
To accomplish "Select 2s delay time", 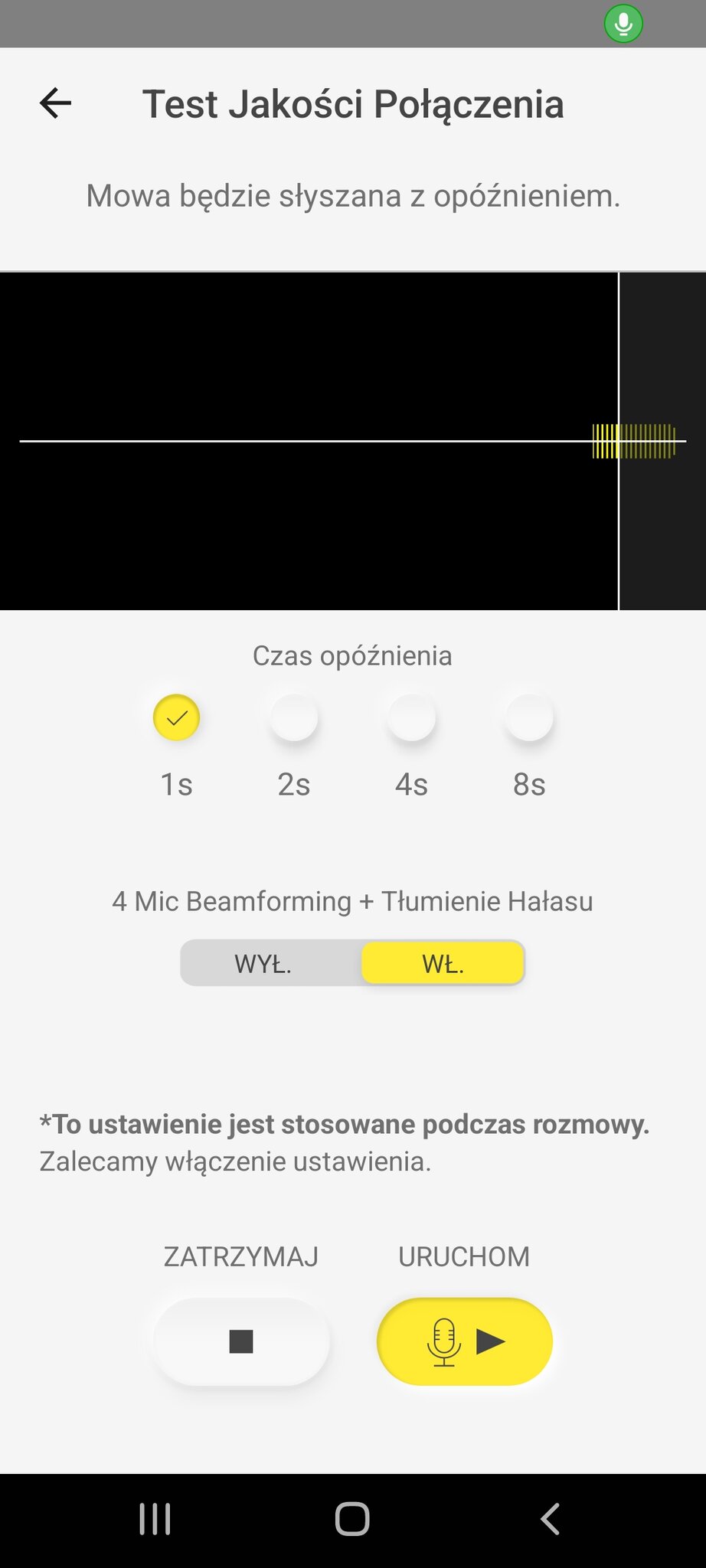I will (294, 718).
